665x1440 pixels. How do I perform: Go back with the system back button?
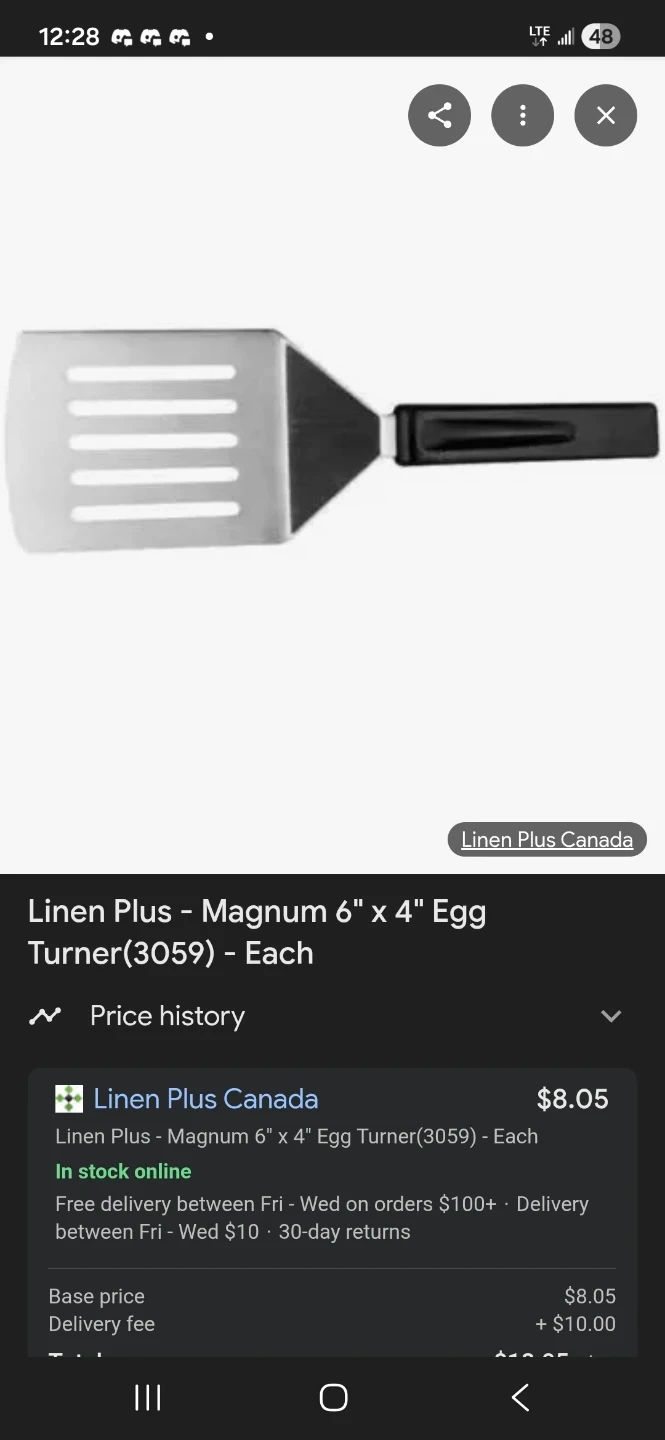(519, 1397)
